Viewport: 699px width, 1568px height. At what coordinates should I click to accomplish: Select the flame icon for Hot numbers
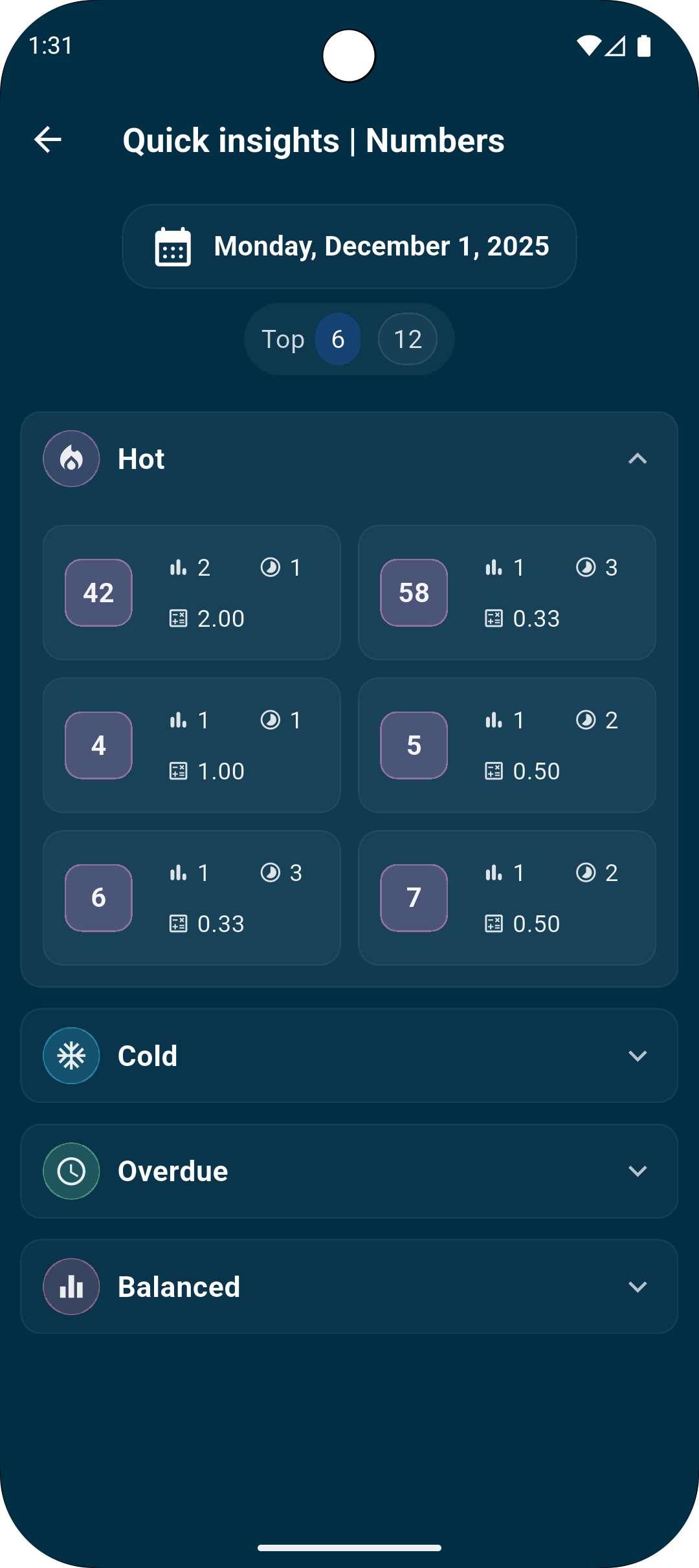point(71,459)
